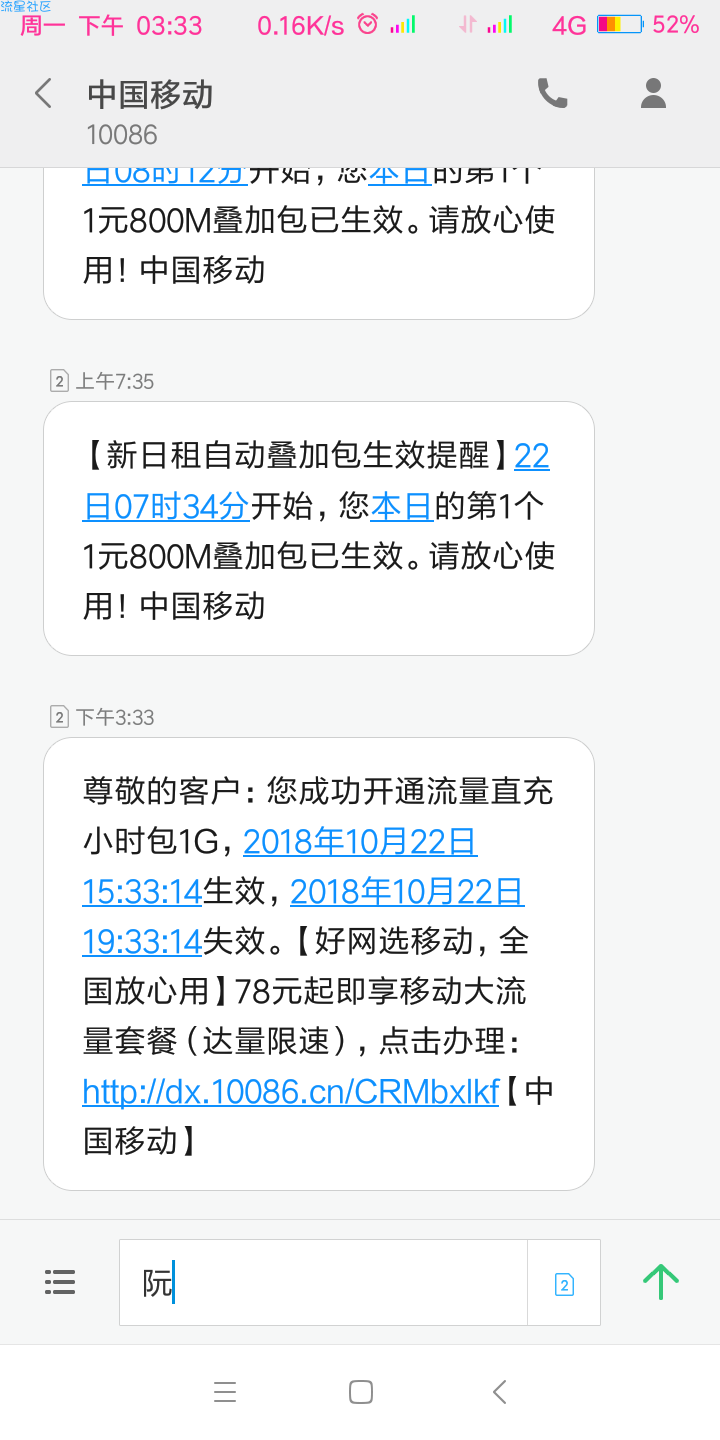This screenshot has height=1440, width=720.
Task: Go back from the 中国移动 conversation
Action: [42, 94]
